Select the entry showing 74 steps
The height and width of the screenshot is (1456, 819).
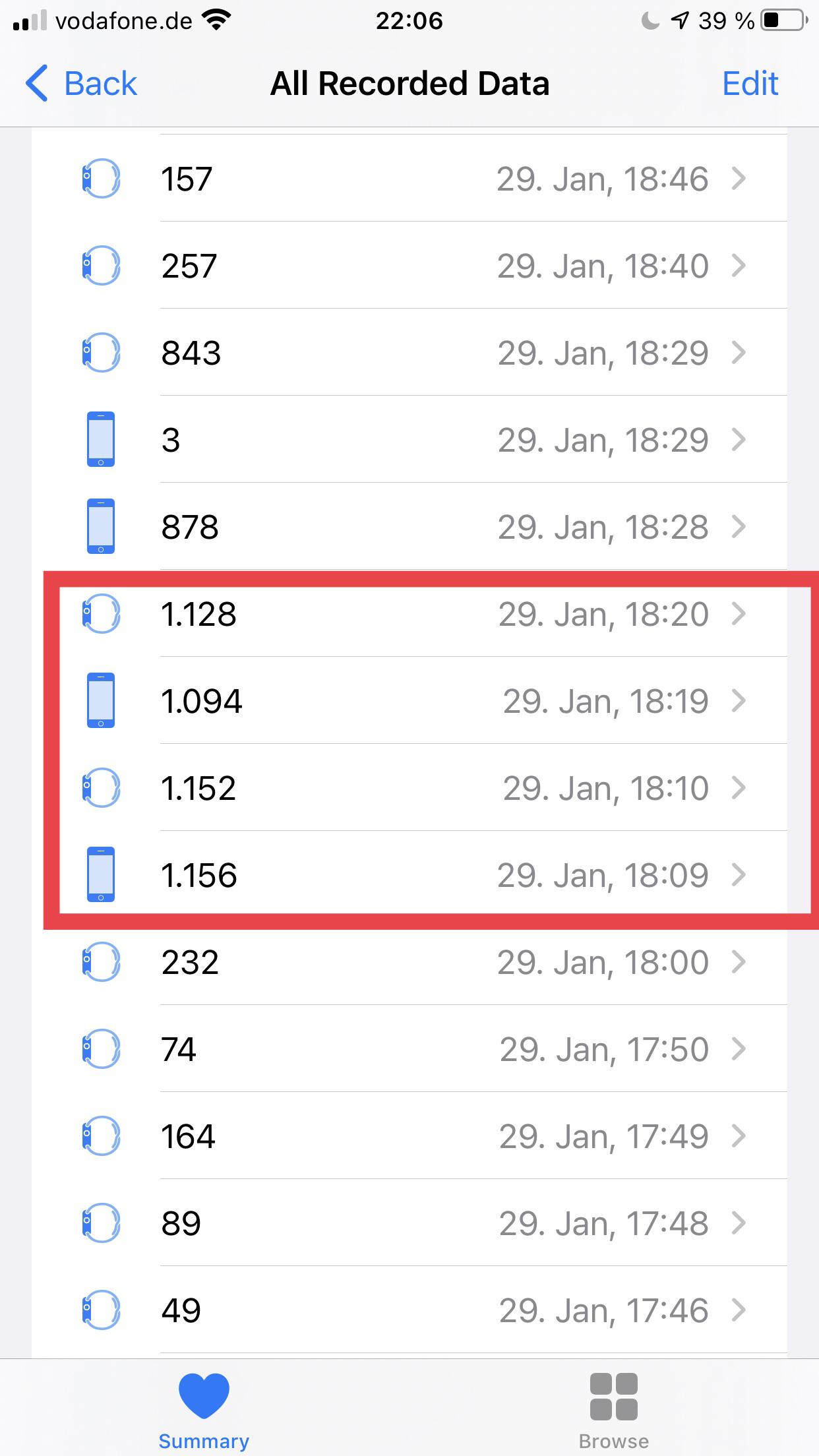409,1049
